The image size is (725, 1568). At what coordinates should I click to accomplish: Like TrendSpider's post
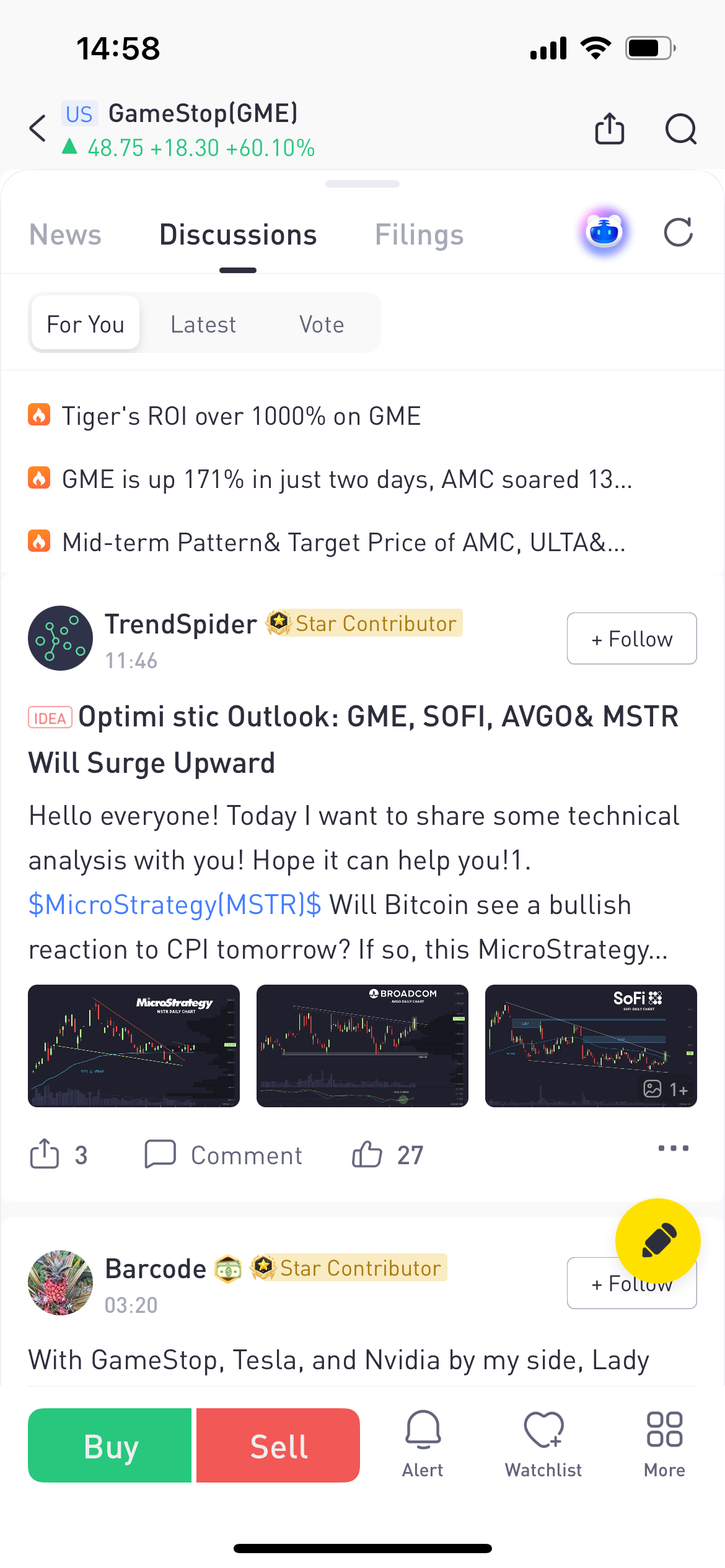pos(367,1155)
